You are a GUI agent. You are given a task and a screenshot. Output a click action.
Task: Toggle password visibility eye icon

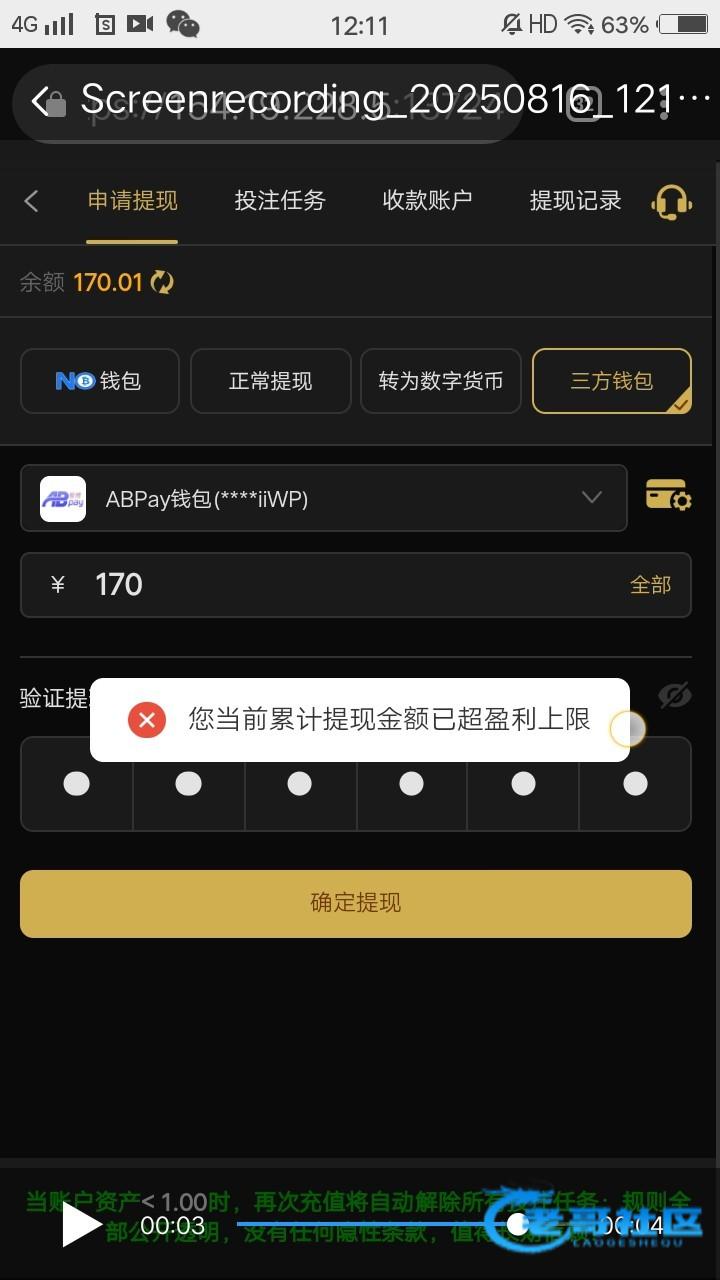(x=675, y=696)
